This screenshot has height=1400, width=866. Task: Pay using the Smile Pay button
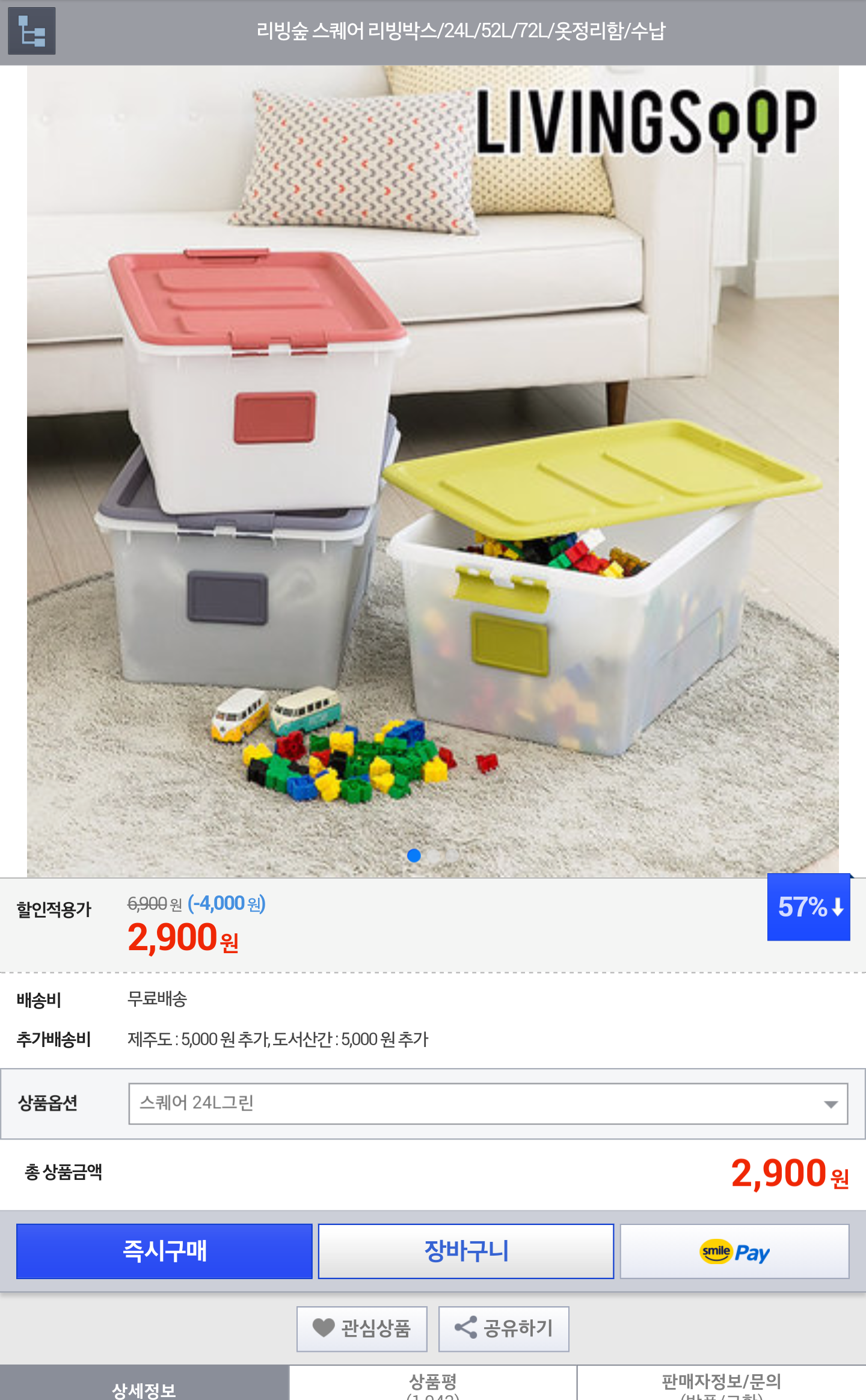734,1251
